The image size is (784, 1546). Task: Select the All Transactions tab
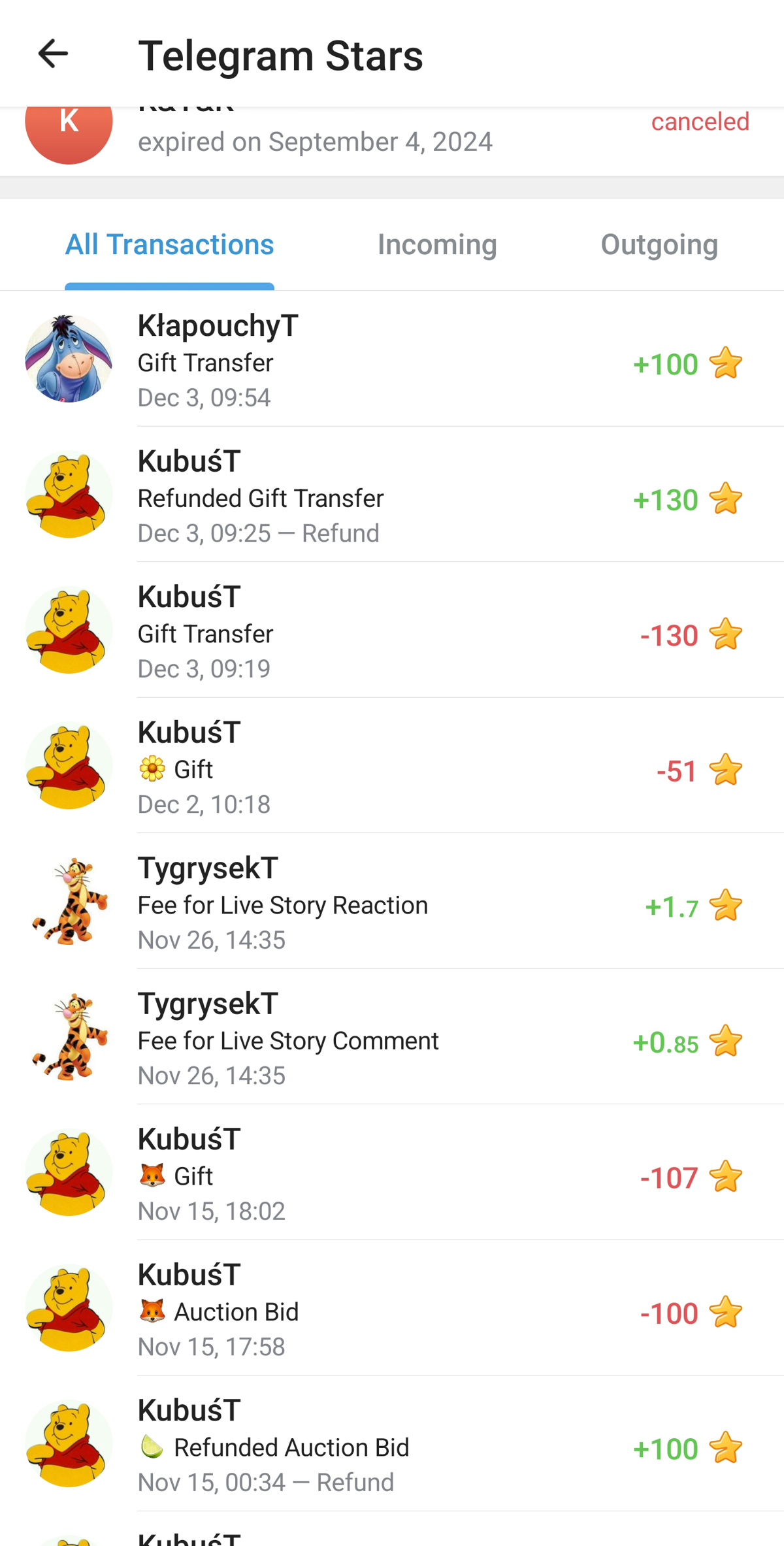click(169, 245)
